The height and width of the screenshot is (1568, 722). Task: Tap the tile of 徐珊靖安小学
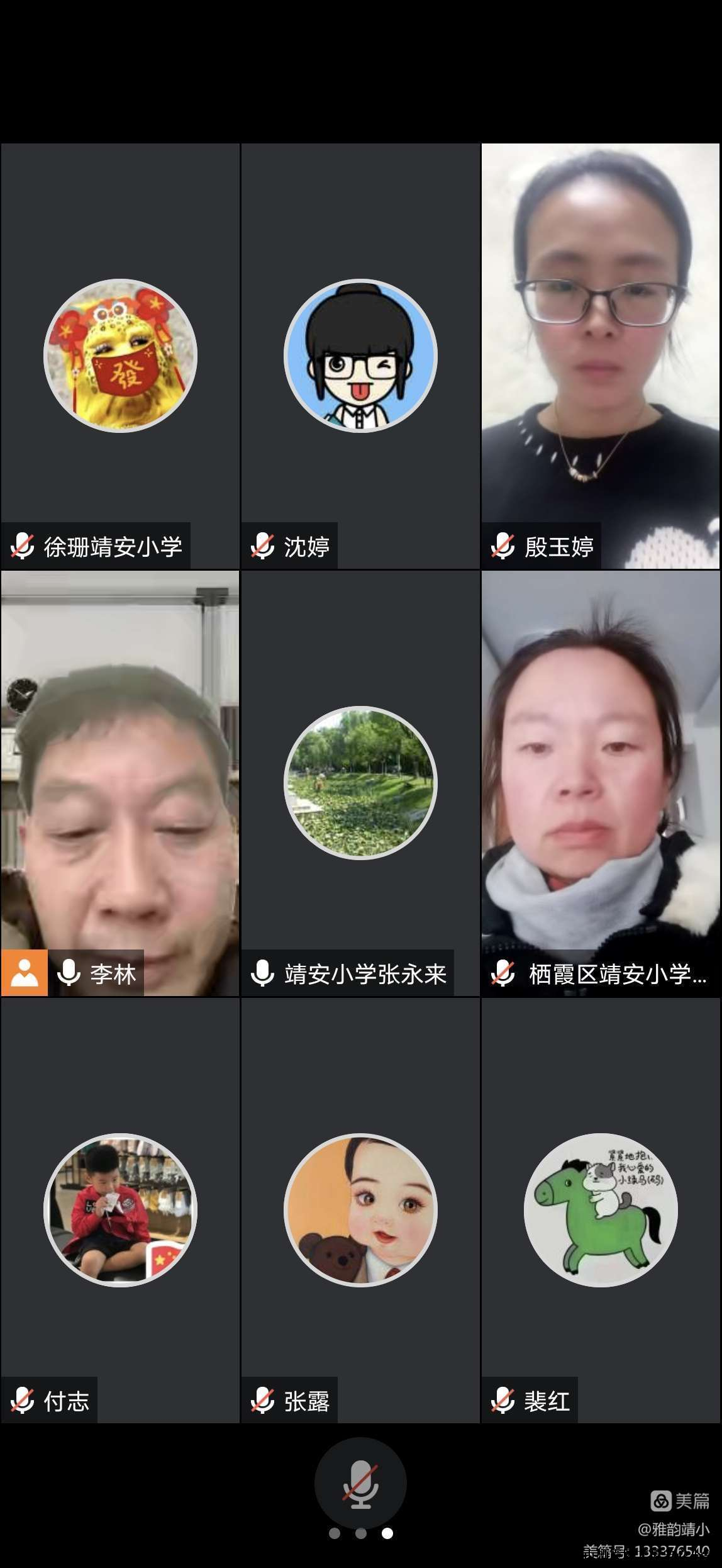click(x=120, y=356)
